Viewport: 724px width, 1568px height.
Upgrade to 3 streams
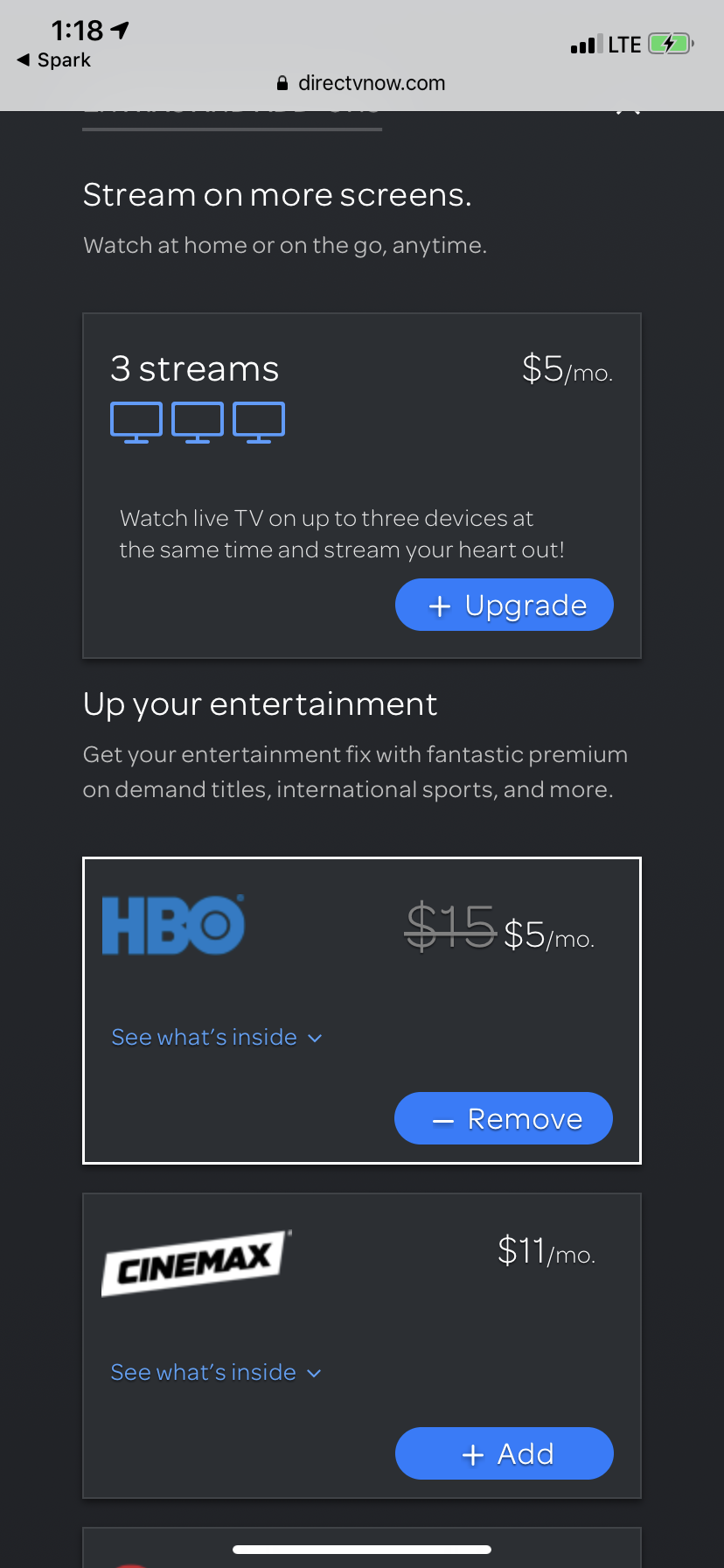click(x=505, y=605)
